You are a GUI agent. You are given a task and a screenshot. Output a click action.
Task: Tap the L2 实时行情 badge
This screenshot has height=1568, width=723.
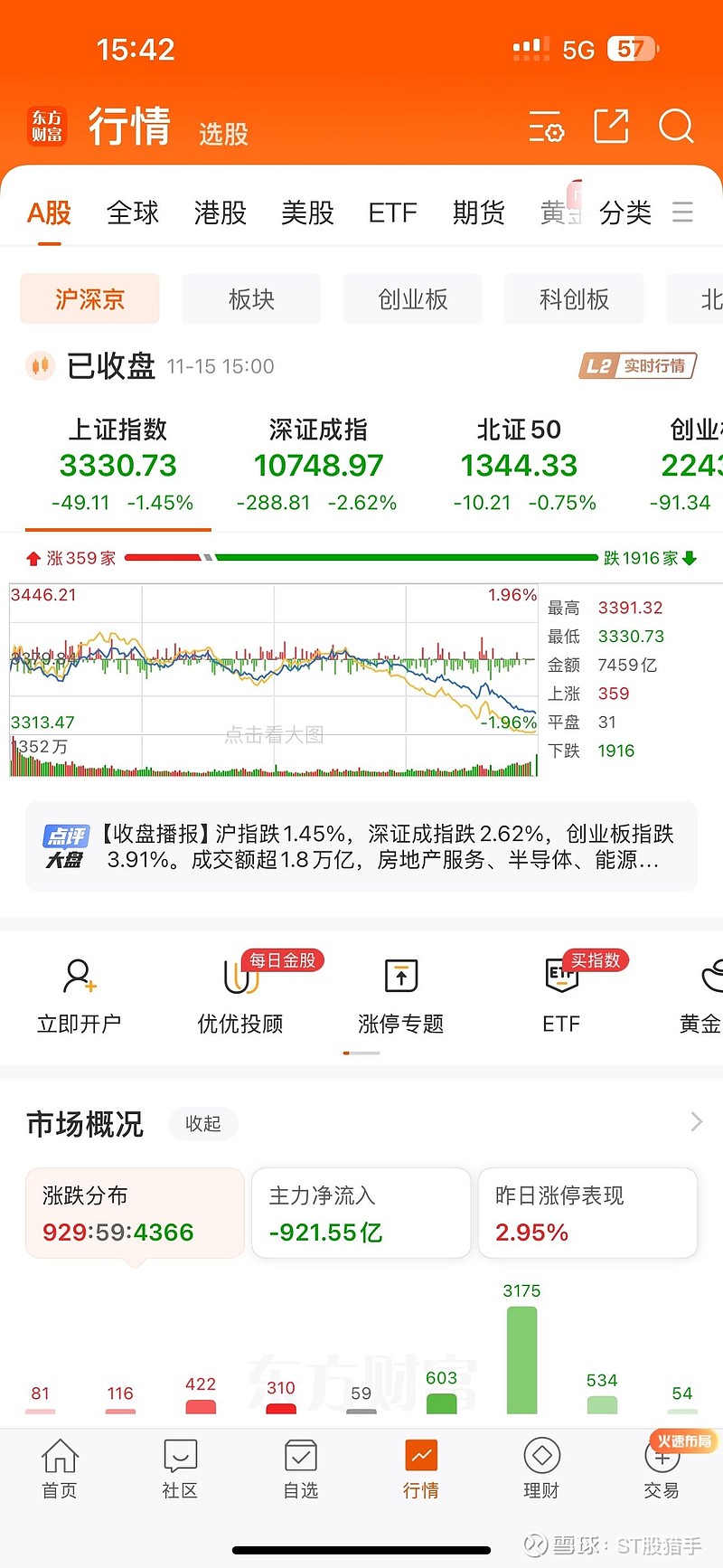point(638,366)
